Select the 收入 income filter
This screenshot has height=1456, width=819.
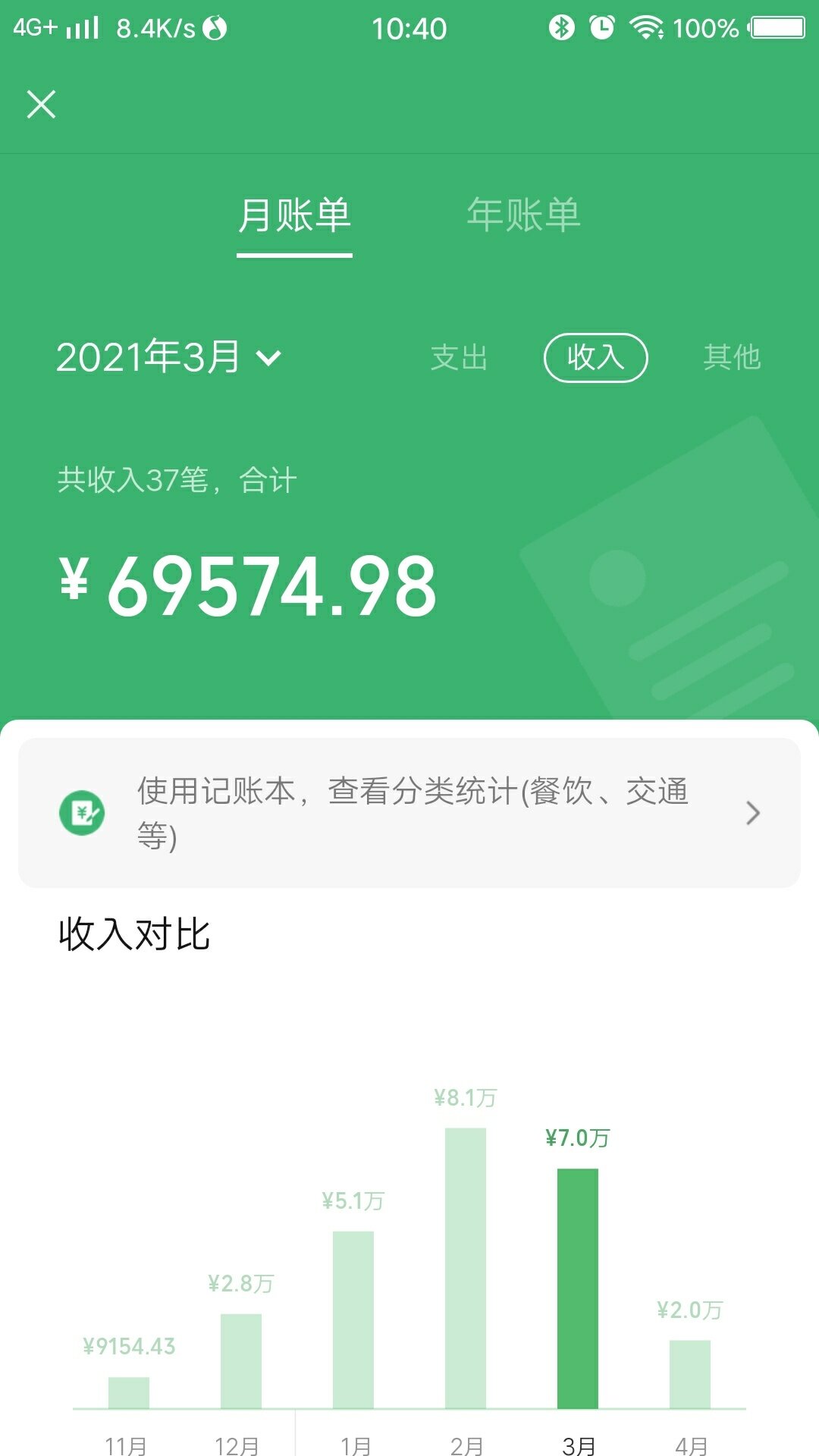click(x=595, y=357)
